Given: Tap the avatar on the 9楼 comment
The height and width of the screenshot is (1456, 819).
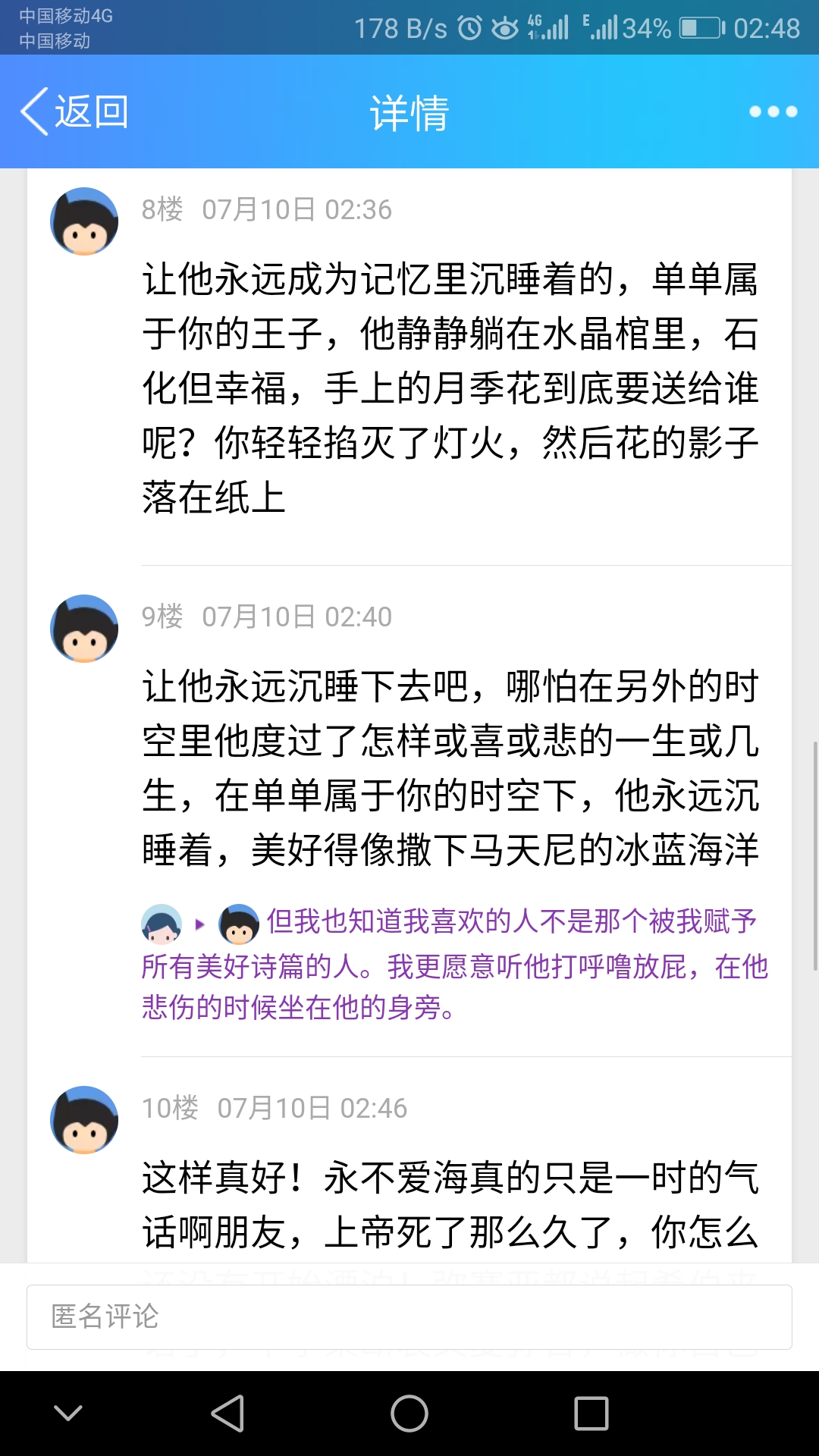Looking at the screenshot, I should coord(84,629).
